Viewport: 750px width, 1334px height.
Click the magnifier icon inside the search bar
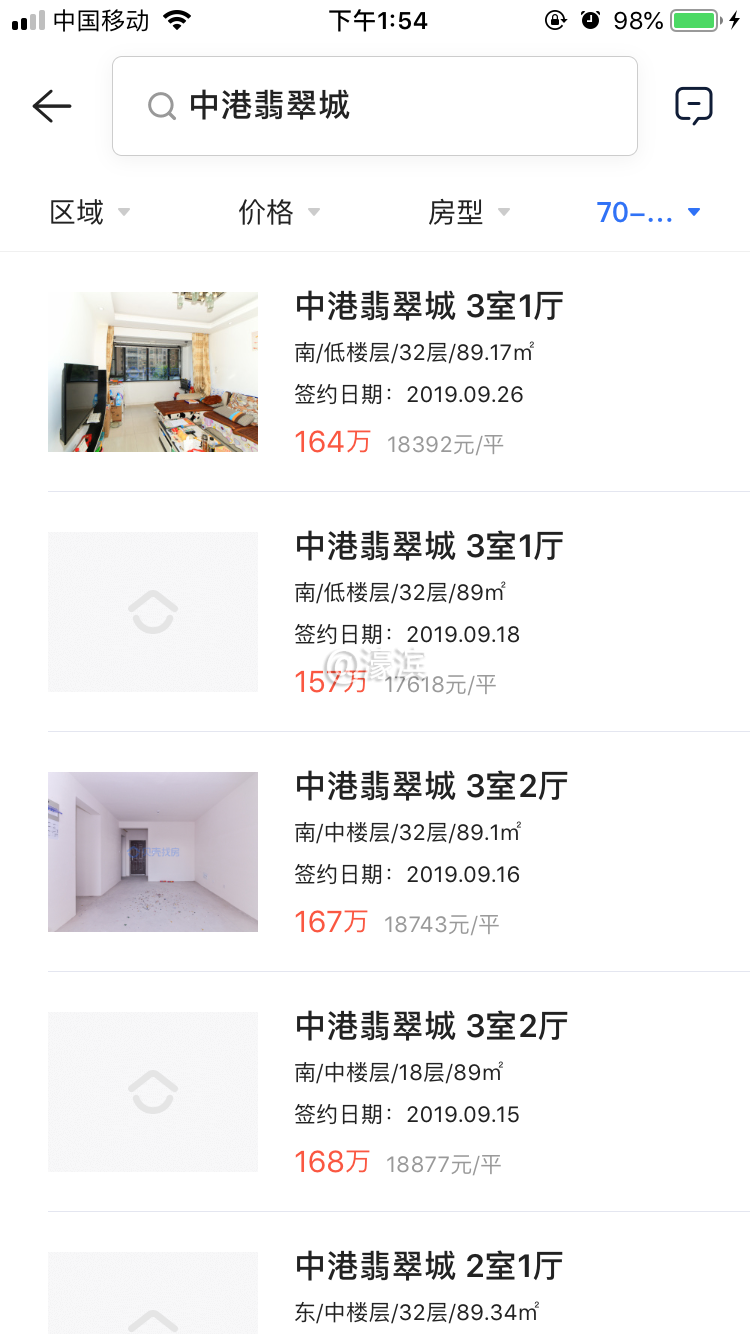[161, 105]
